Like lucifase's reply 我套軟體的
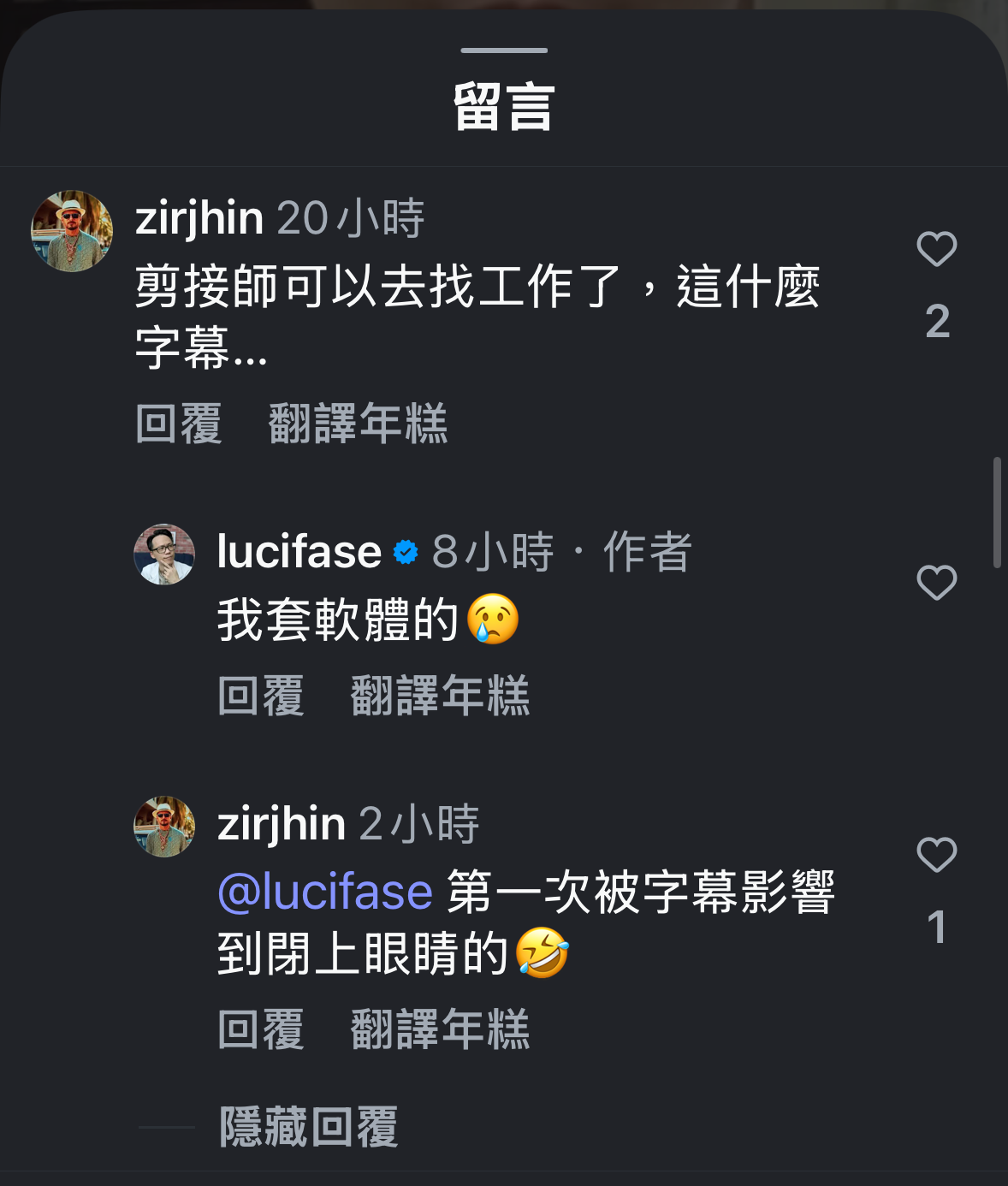Image resolution: width=1008 pixels, height=1186 pixels. tap(936, 584)
